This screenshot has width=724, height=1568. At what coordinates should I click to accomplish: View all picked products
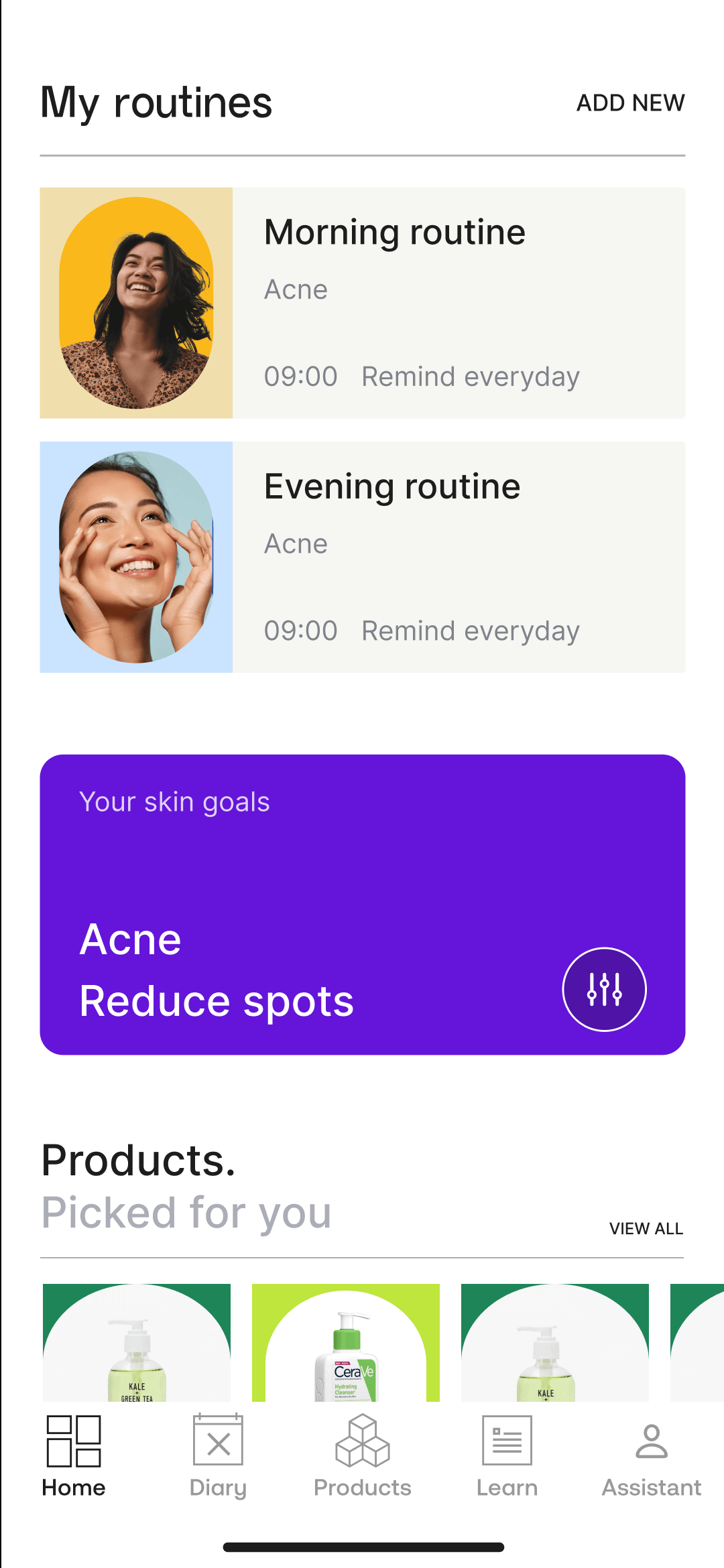pyautogui.click(x=646, y=1228)
